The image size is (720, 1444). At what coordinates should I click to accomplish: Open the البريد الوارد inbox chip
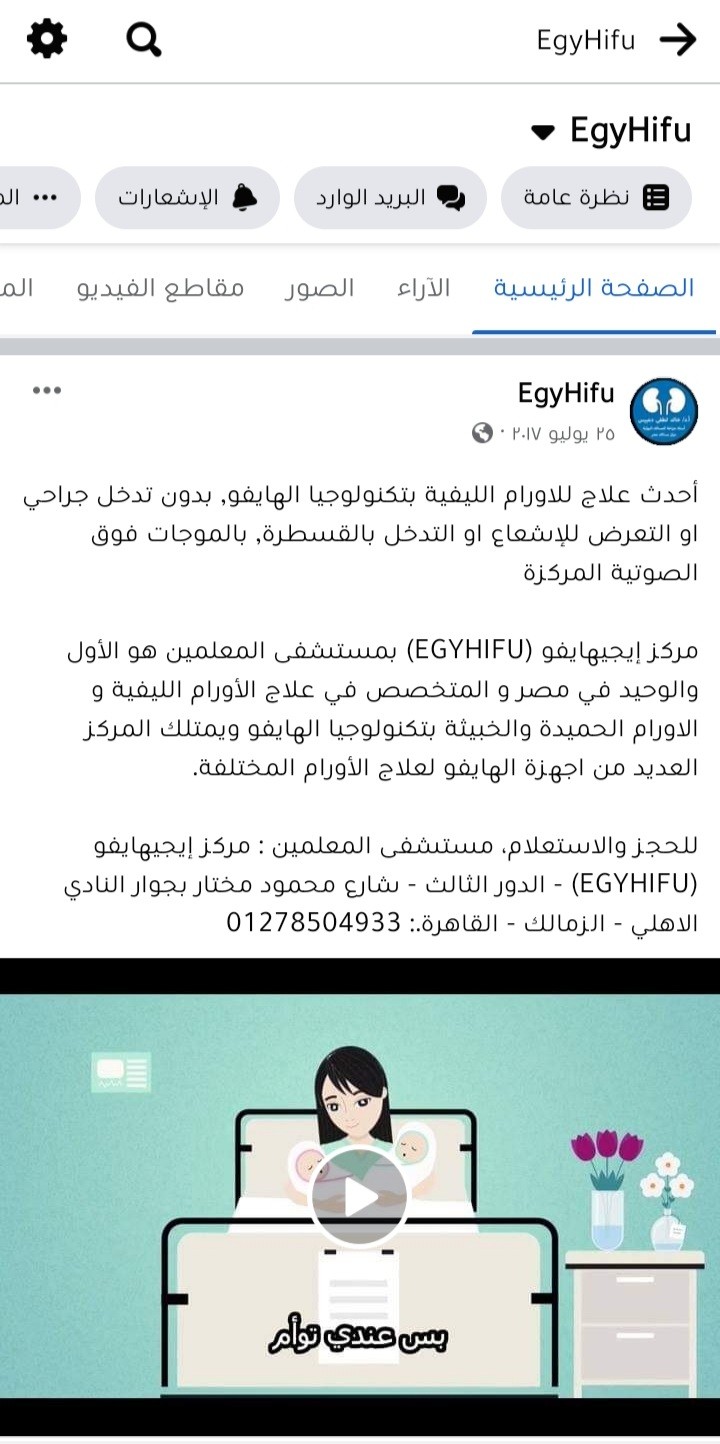point(390,197)
